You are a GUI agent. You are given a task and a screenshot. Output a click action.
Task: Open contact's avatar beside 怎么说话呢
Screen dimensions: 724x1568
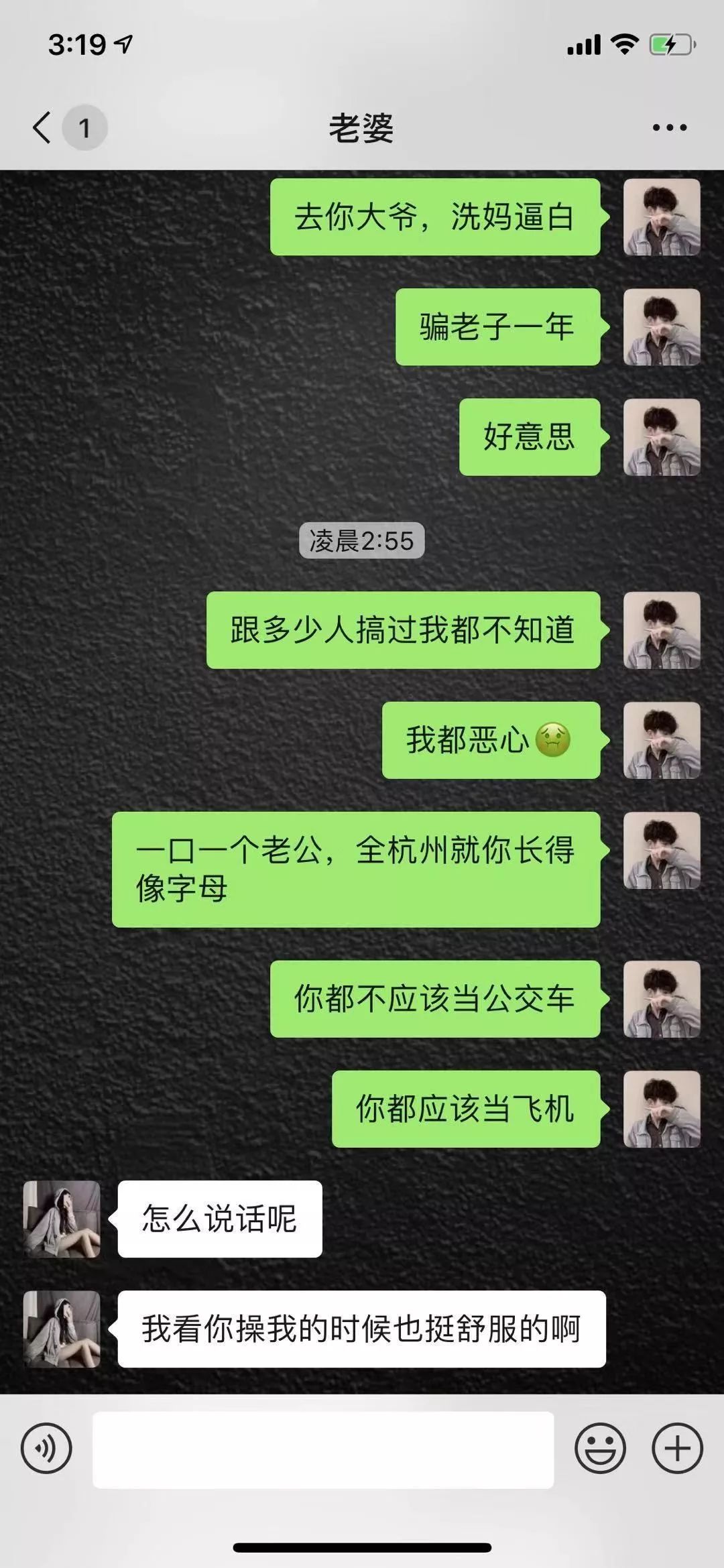click(62, 1219)
